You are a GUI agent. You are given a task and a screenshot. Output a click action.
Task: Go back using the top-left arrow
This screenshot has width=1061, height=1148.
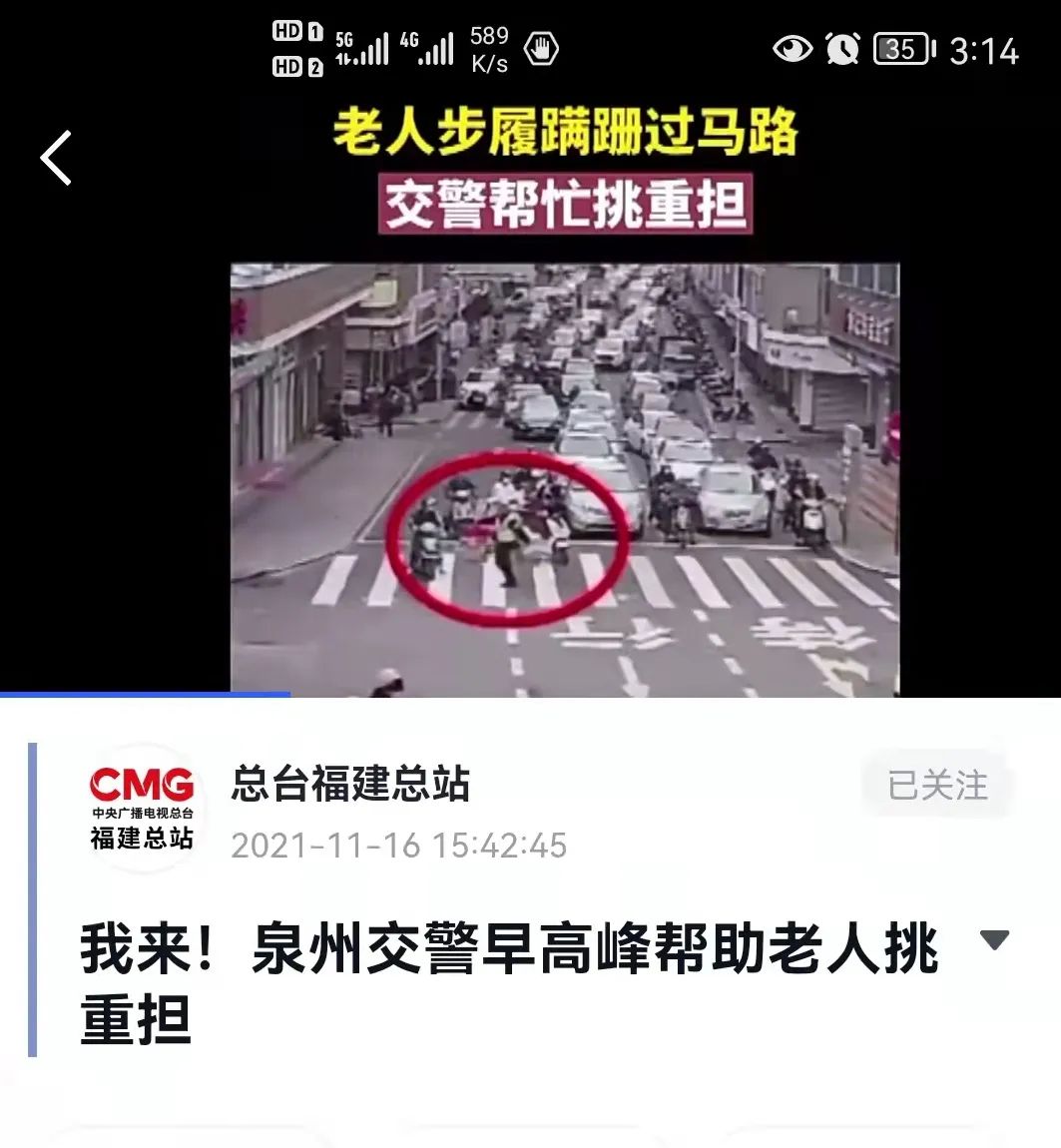pos(56,158)
